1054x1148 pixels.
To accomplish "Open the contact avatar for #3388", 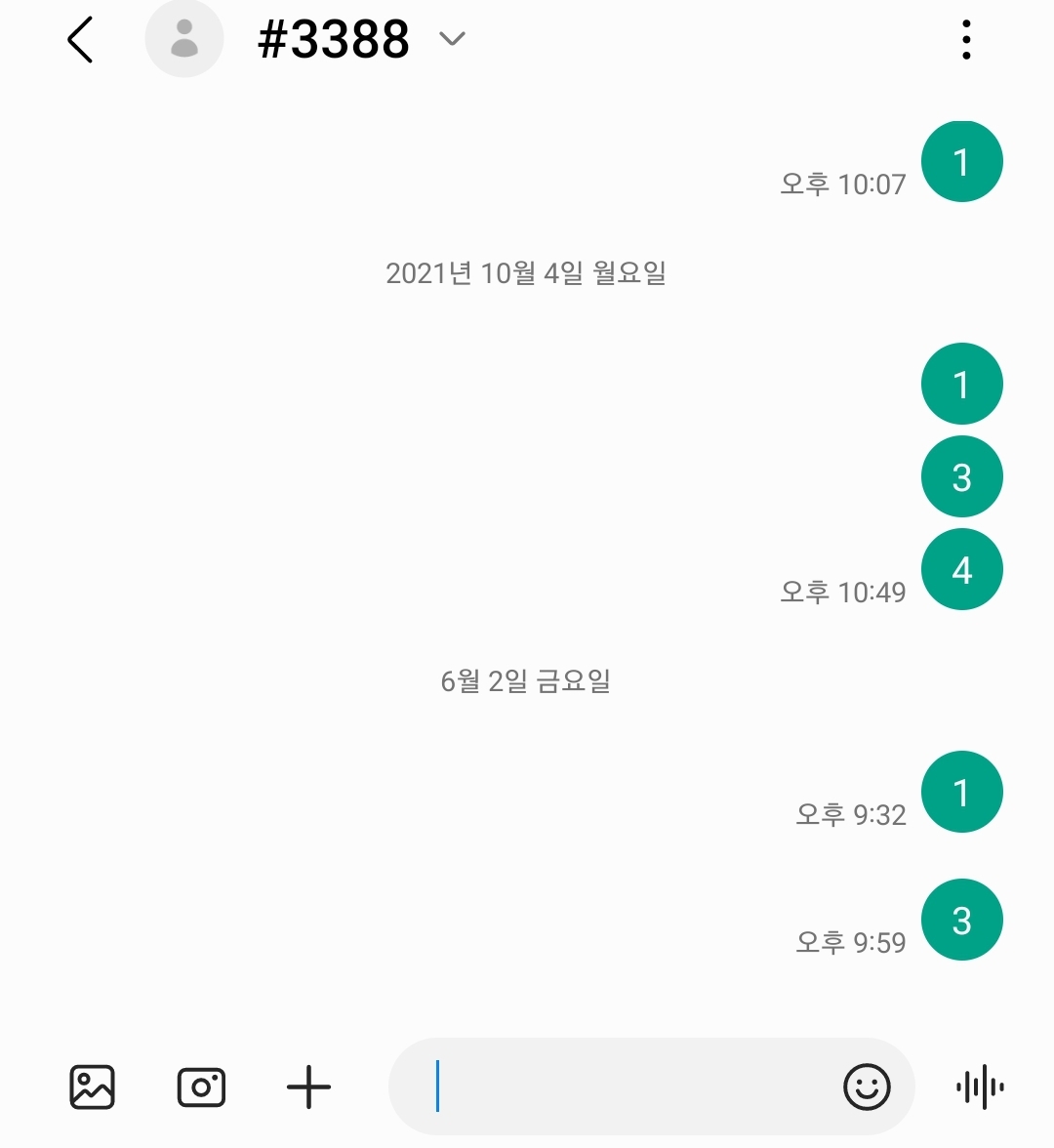I will (183, 40).
